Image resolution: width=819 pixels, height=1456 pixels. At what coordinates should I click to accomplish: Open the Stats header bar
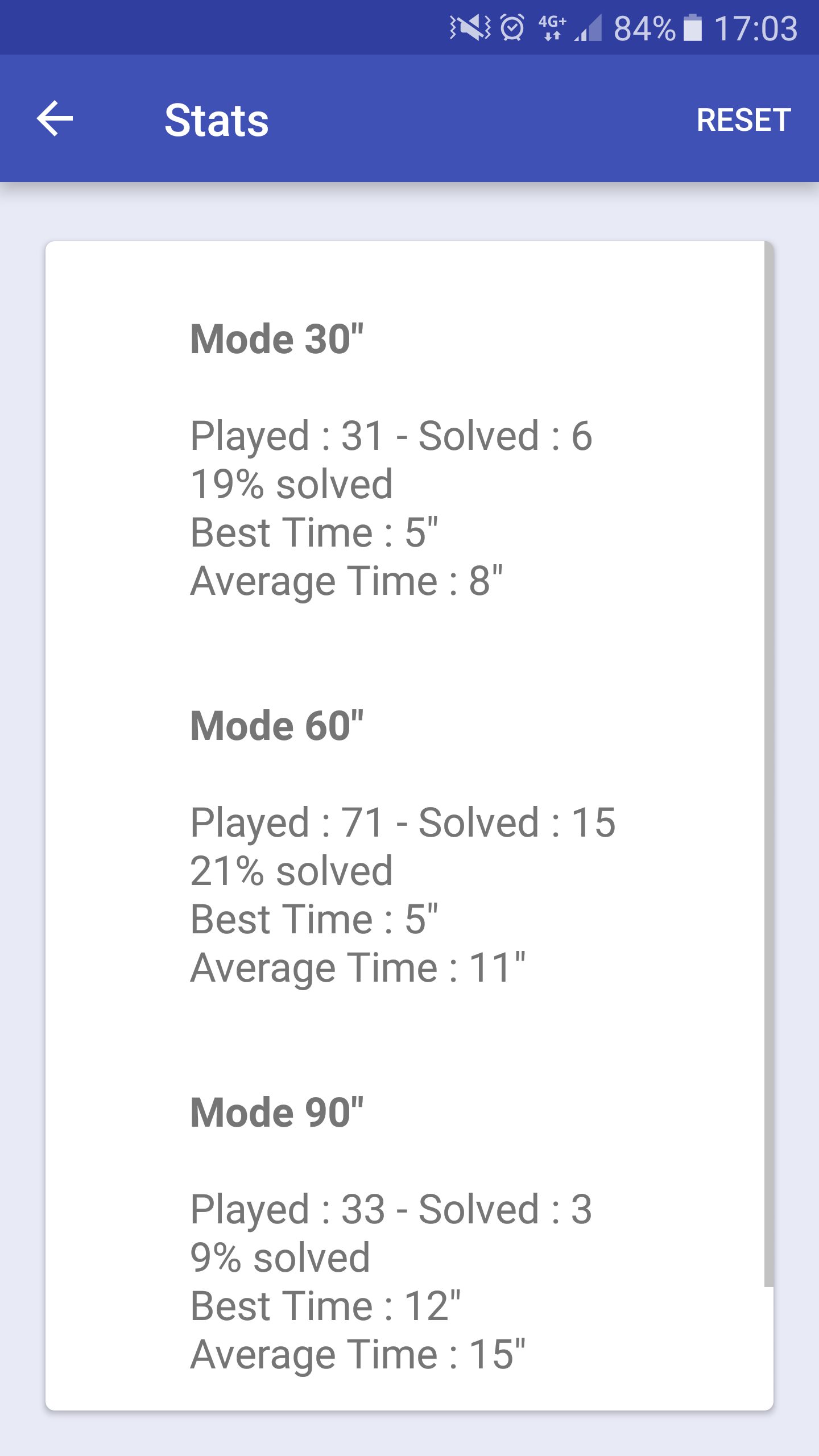coord(409,118)
